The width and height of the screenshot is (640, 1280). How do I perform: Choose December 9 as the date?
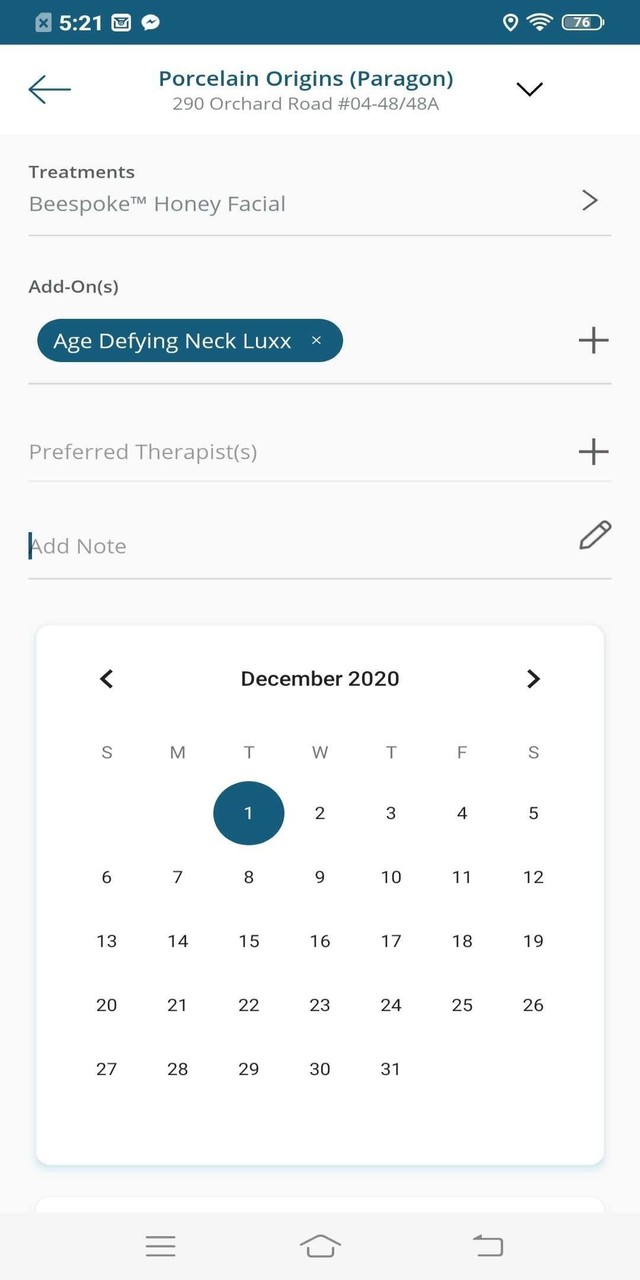(x=320, y=877)
